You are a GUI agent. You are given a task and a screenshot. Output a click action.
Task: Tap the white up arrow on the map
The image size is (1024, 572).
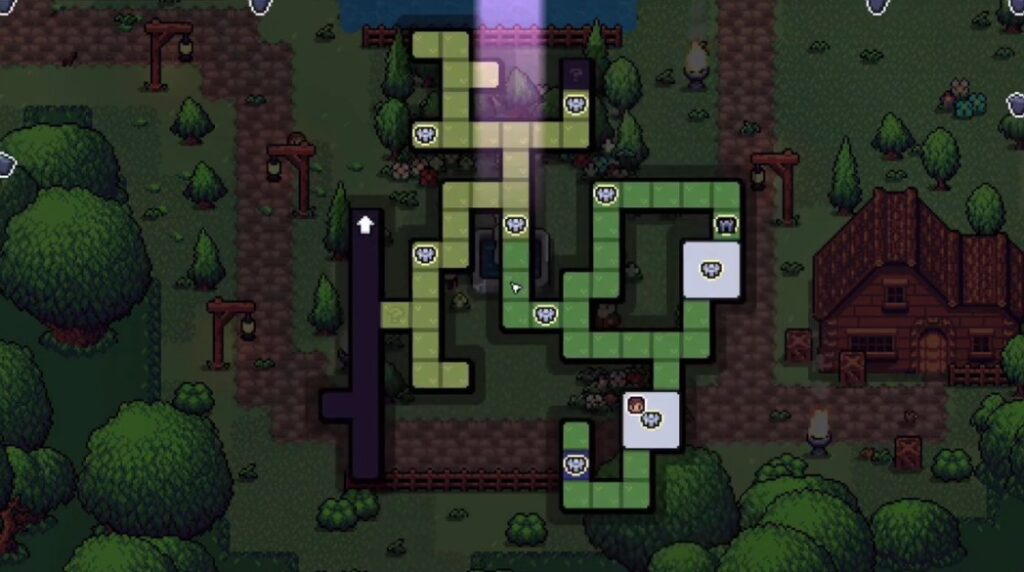[366, 225]
